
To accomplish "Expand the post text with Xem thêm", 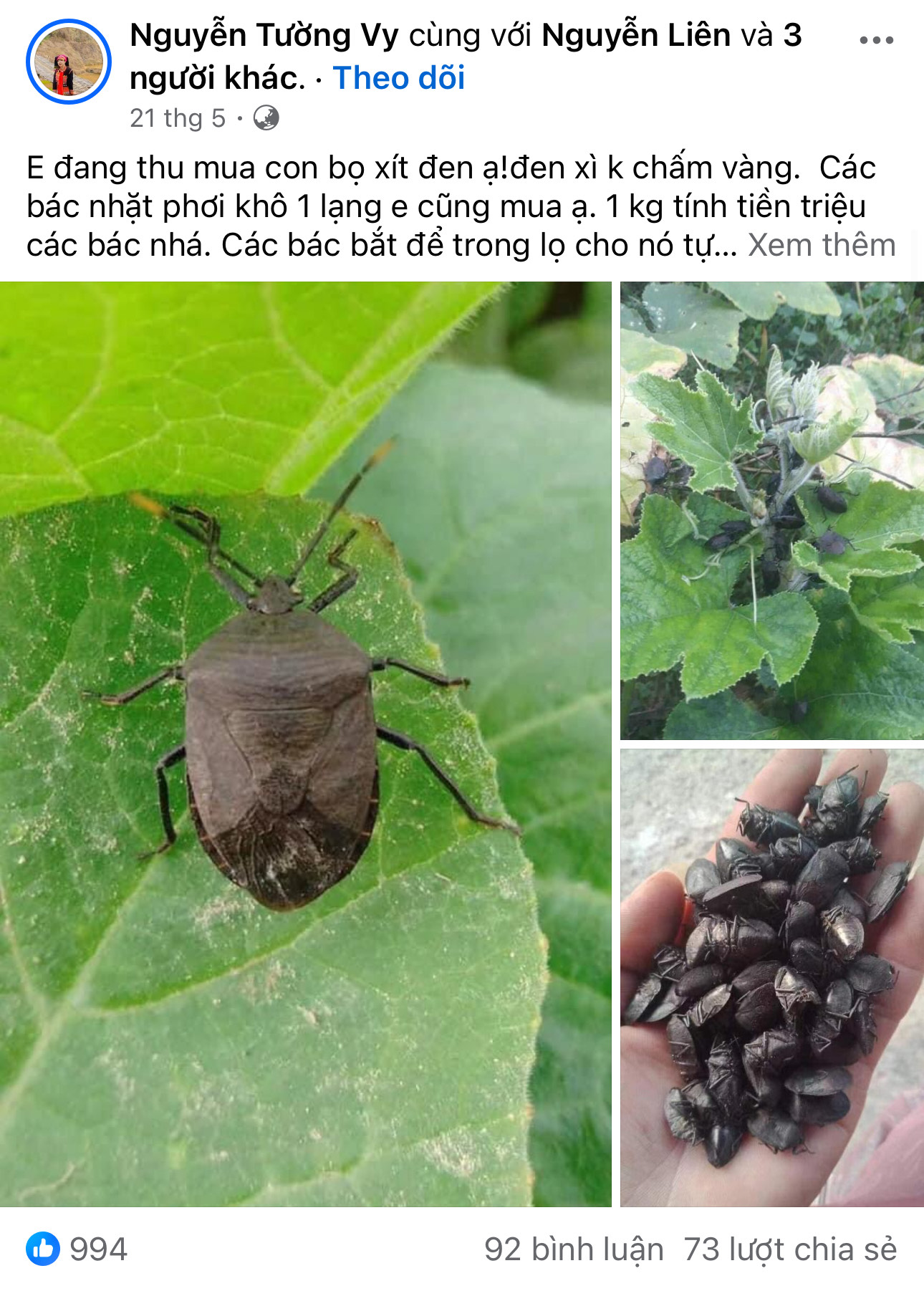I will 822,245.
